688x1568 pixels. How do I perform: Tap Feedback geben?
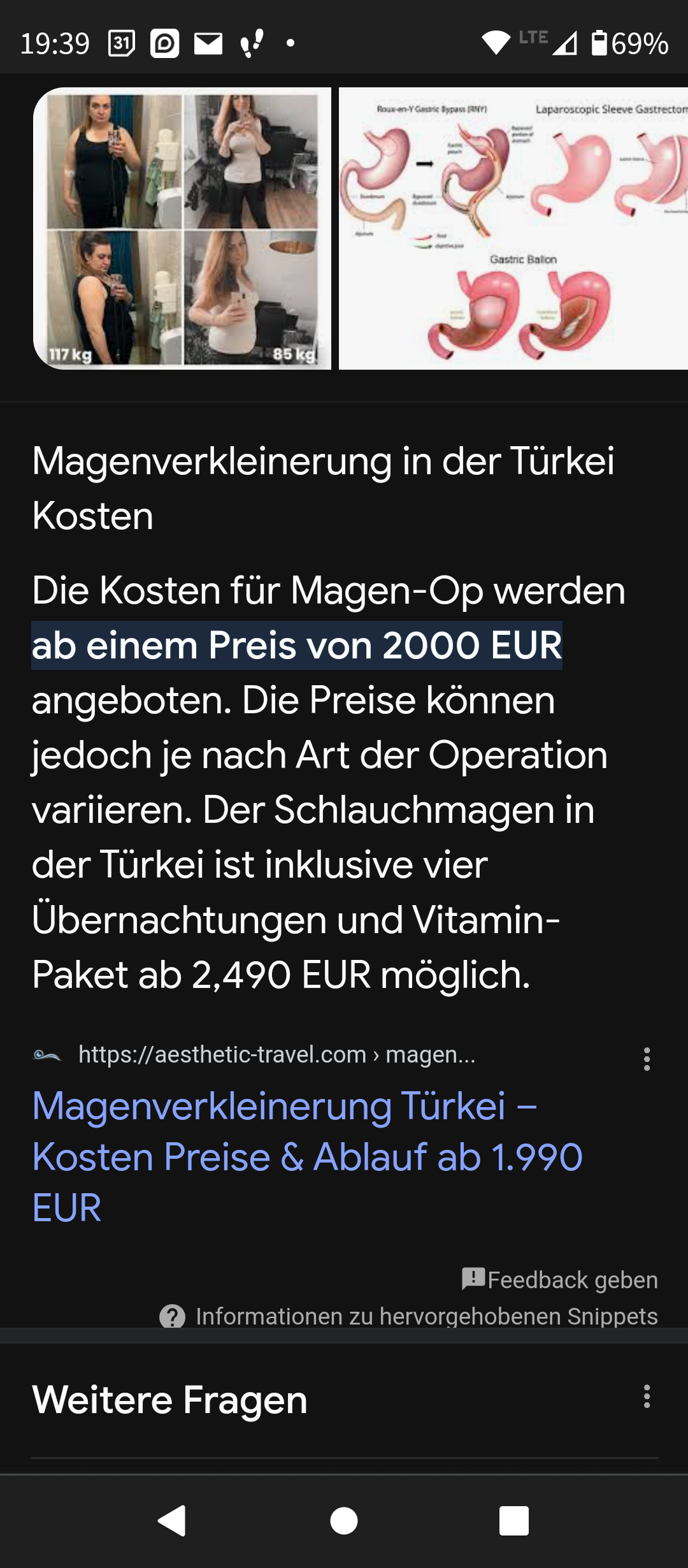[560, 1279]
